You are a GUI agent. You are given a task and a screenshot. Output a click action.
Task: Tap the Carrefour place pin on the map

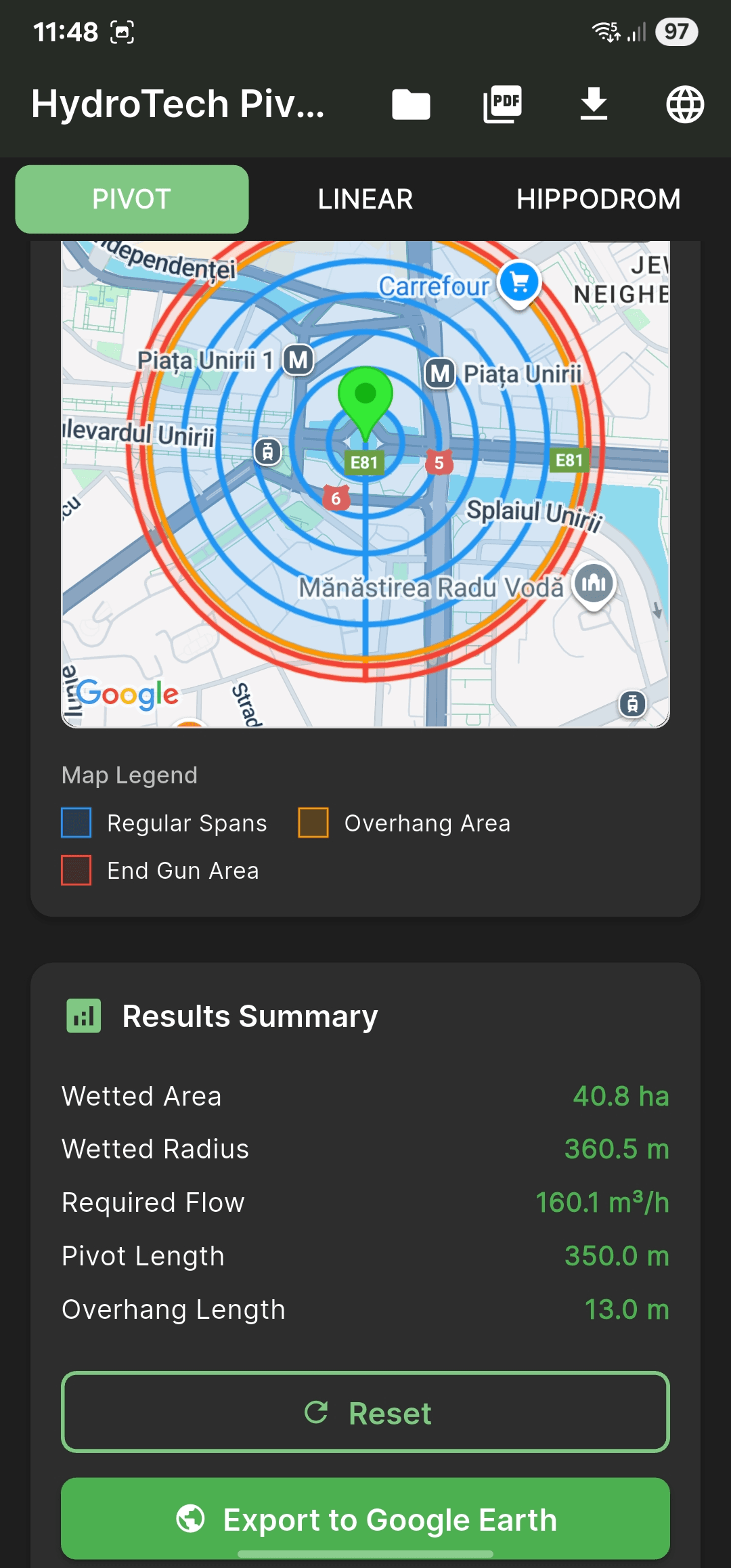pyautogui.click(x=519, y=283)
